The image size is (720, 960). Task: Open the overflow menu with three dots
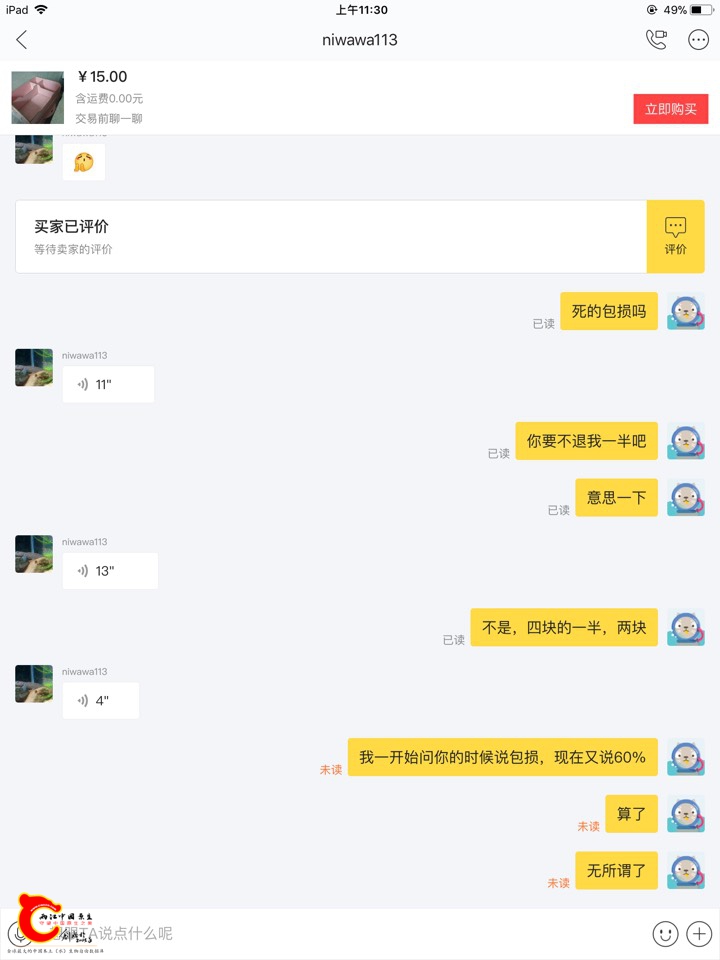[699, 40]
